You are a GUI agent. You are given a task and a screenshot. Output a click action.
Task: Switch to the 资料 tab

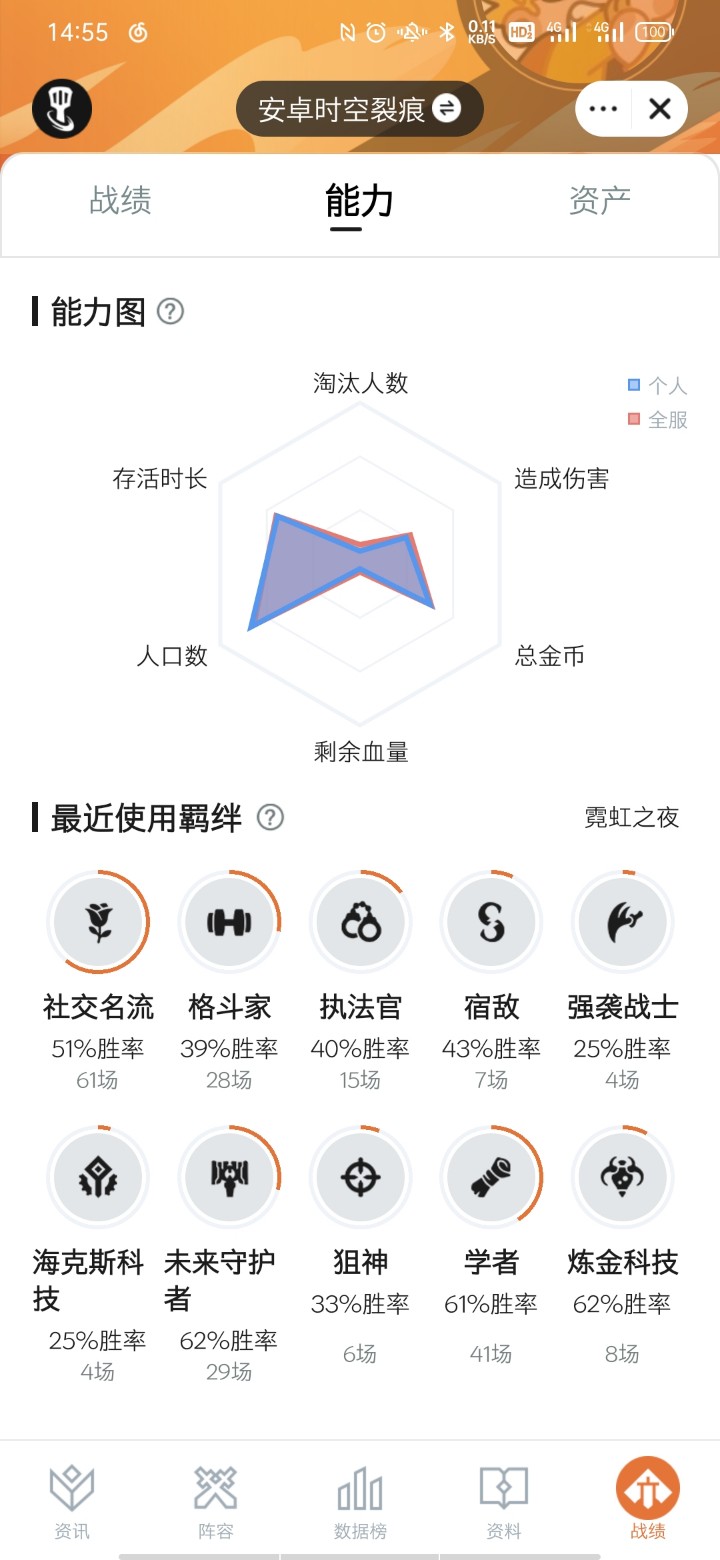(504, 1500)
